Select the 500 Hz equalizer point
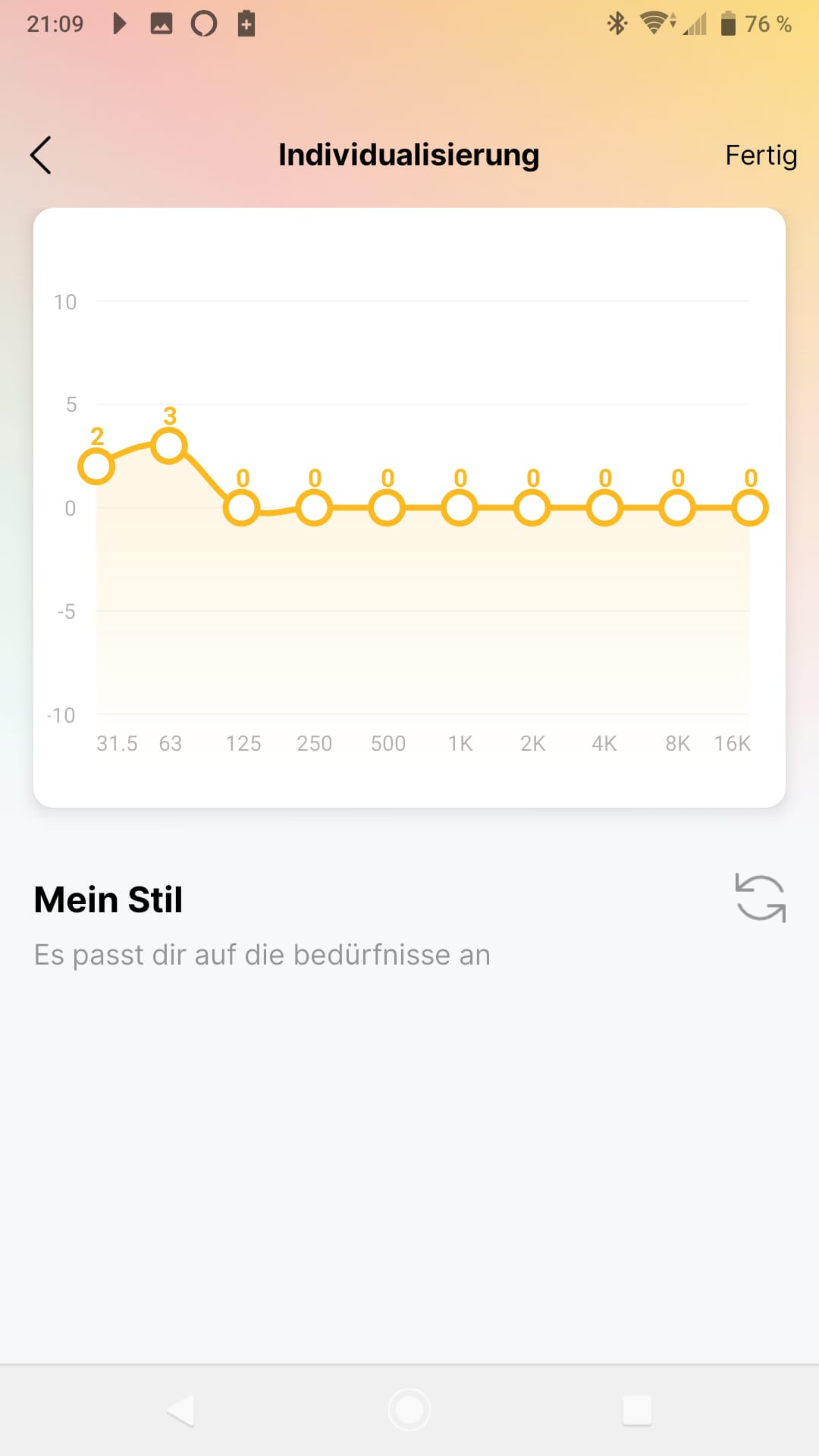819x1456 pixels. click(x=388, y=508)
